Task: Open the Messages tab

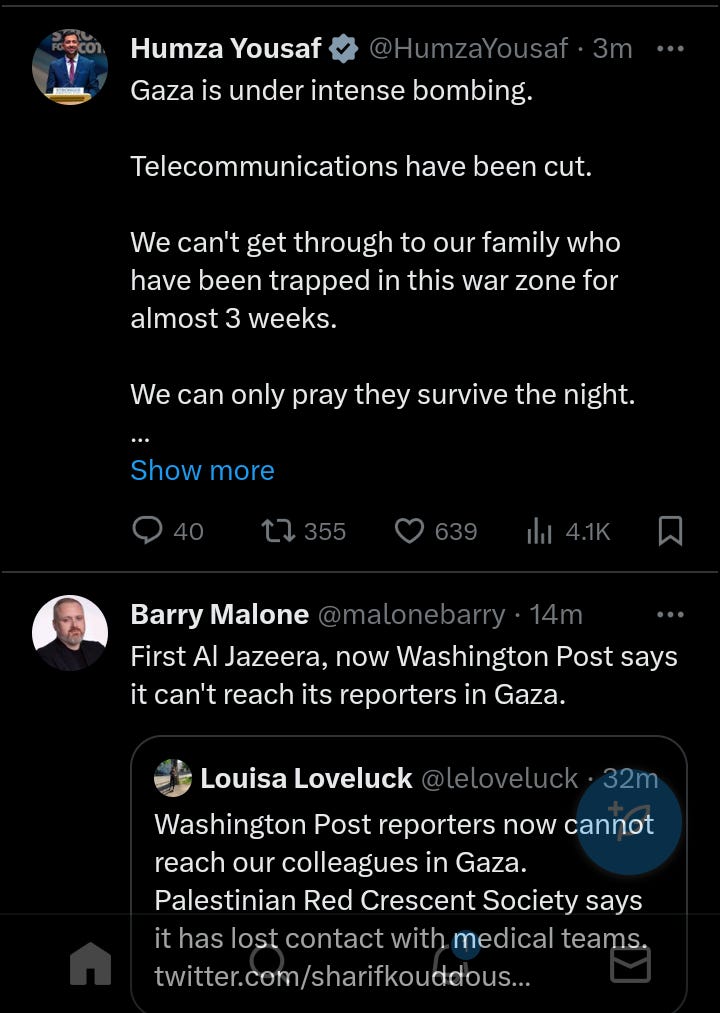Action: (x=630, y=963)
